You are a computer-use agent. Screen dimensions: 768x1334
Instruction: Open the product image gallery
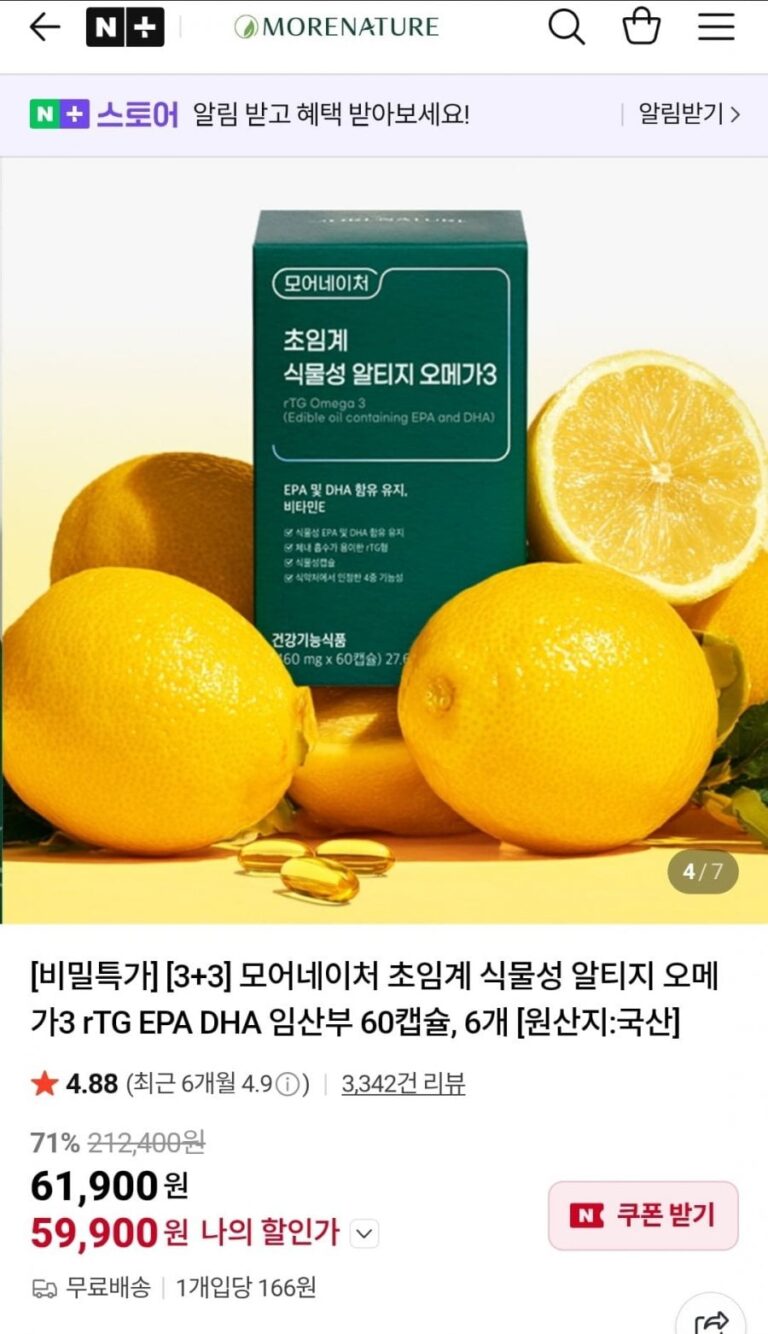384,540
